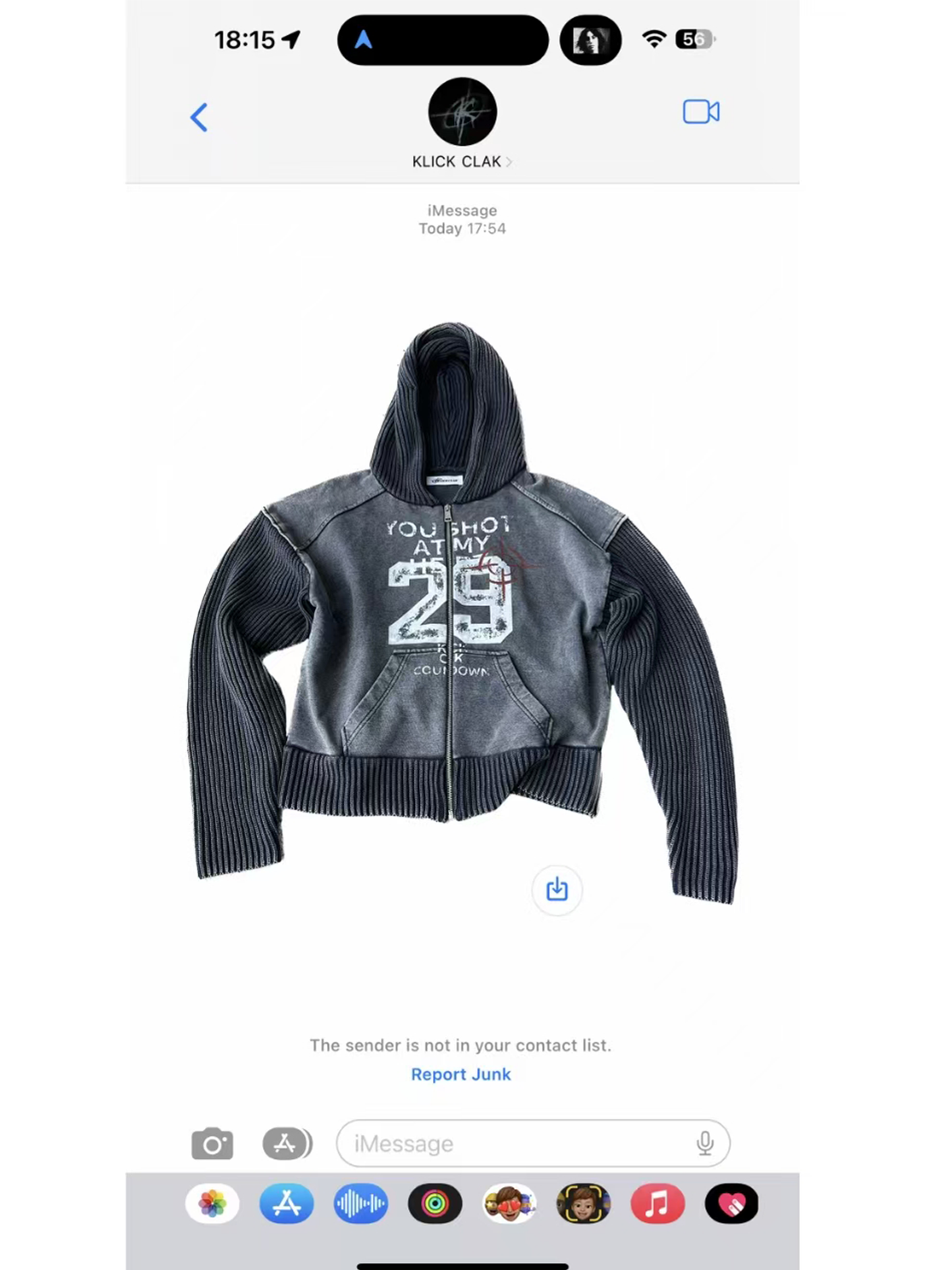Open the Photos iMessage app
Viewport: 952px width, 1270px height.
pos(212,1204)
